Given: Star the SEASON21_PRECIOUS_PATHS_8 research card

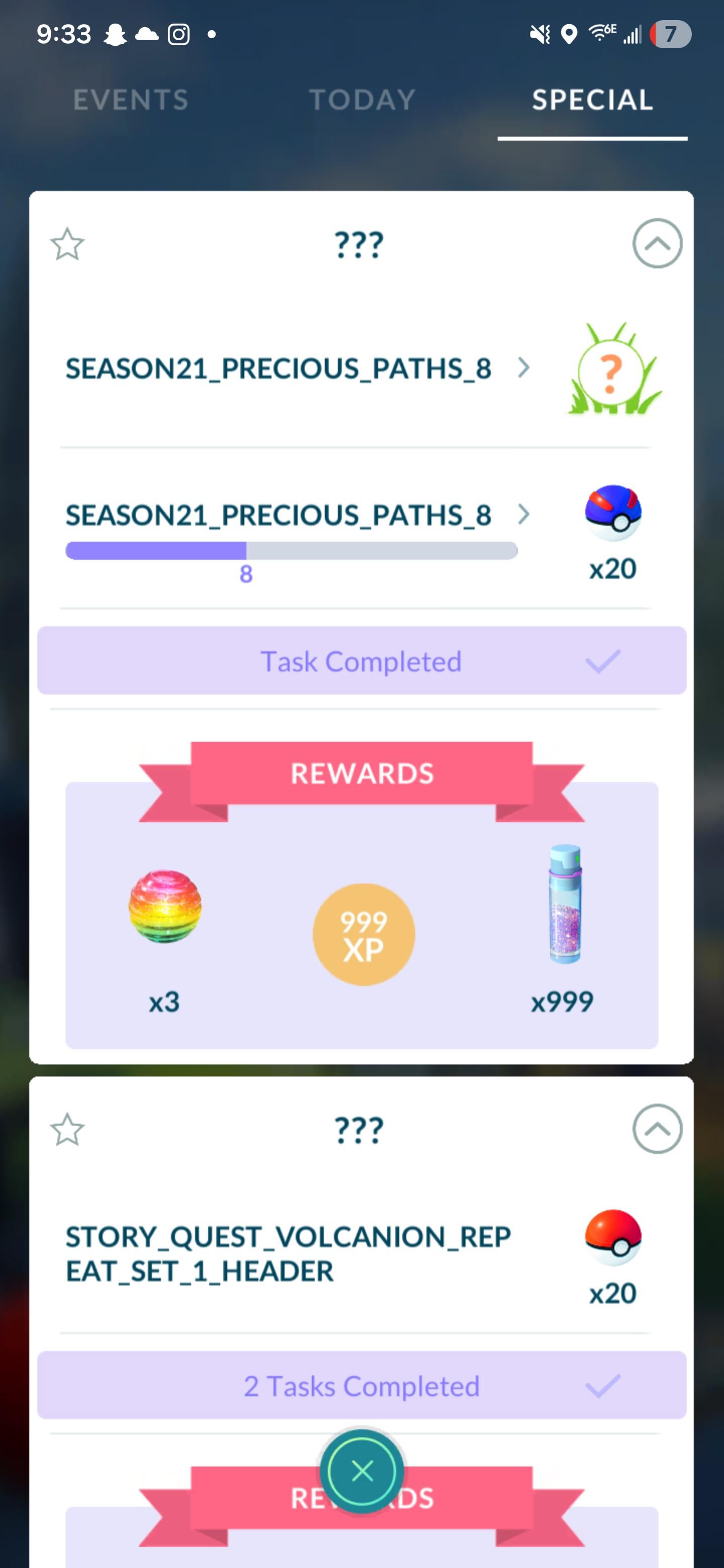Looking at the screenshot, I should pos(67,245).
